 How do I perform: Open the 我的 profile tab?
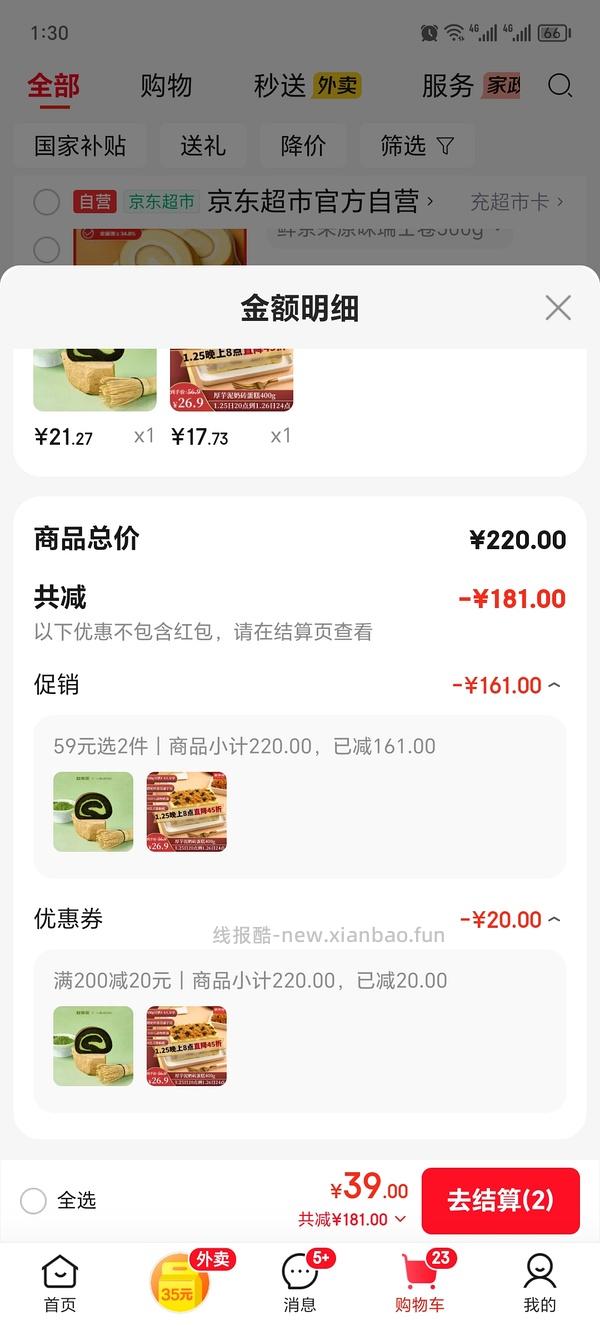pyautogui.click(x=540, y=1283)
